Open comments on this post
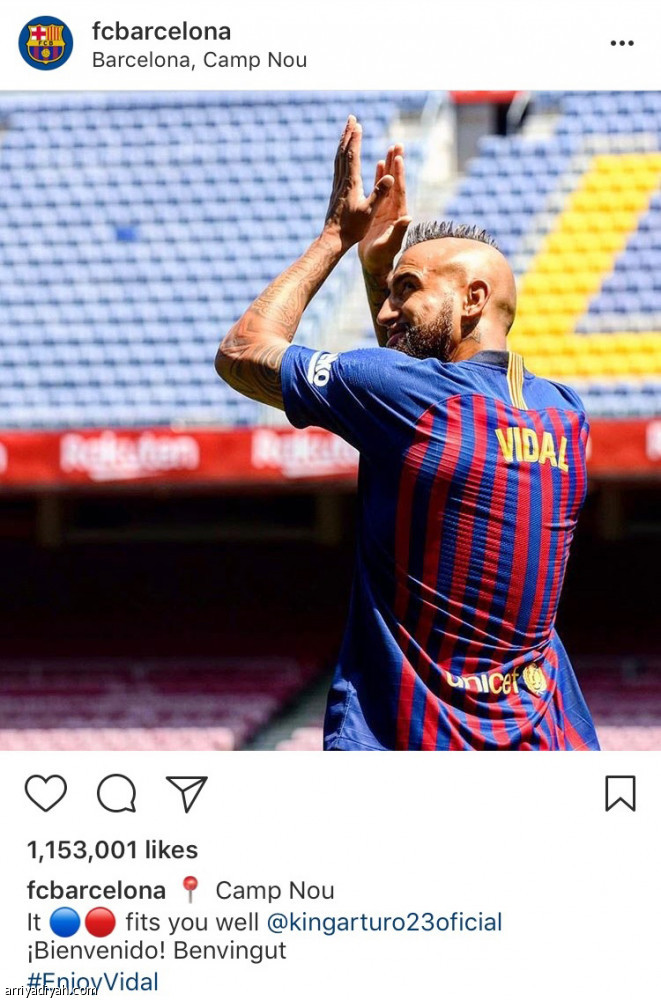Image resolution: width=661 pixels, height=1000 pixels. pyautogui.click(x=116, y=793)
